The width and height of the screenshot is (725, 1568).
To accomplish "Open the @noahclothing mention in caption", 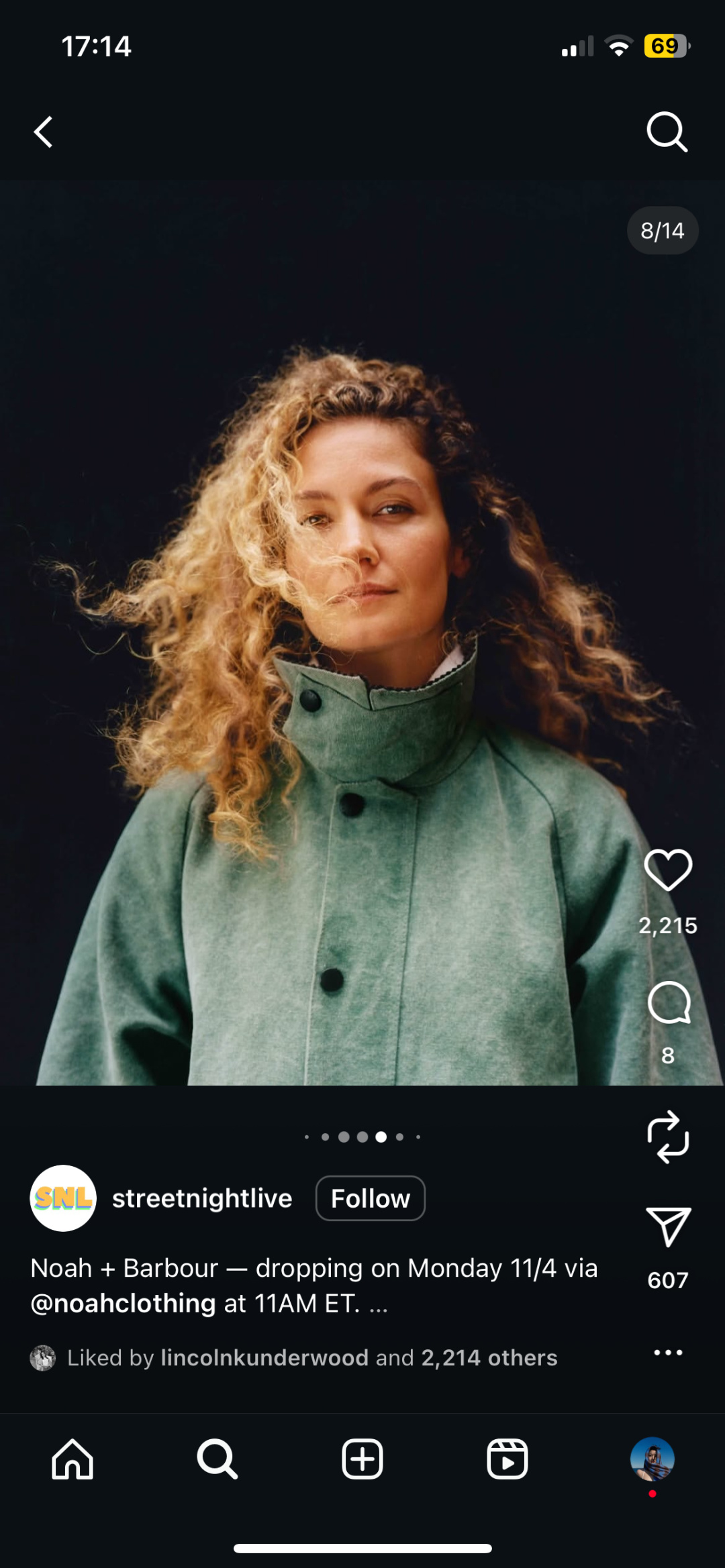I will click(124, 1304).
